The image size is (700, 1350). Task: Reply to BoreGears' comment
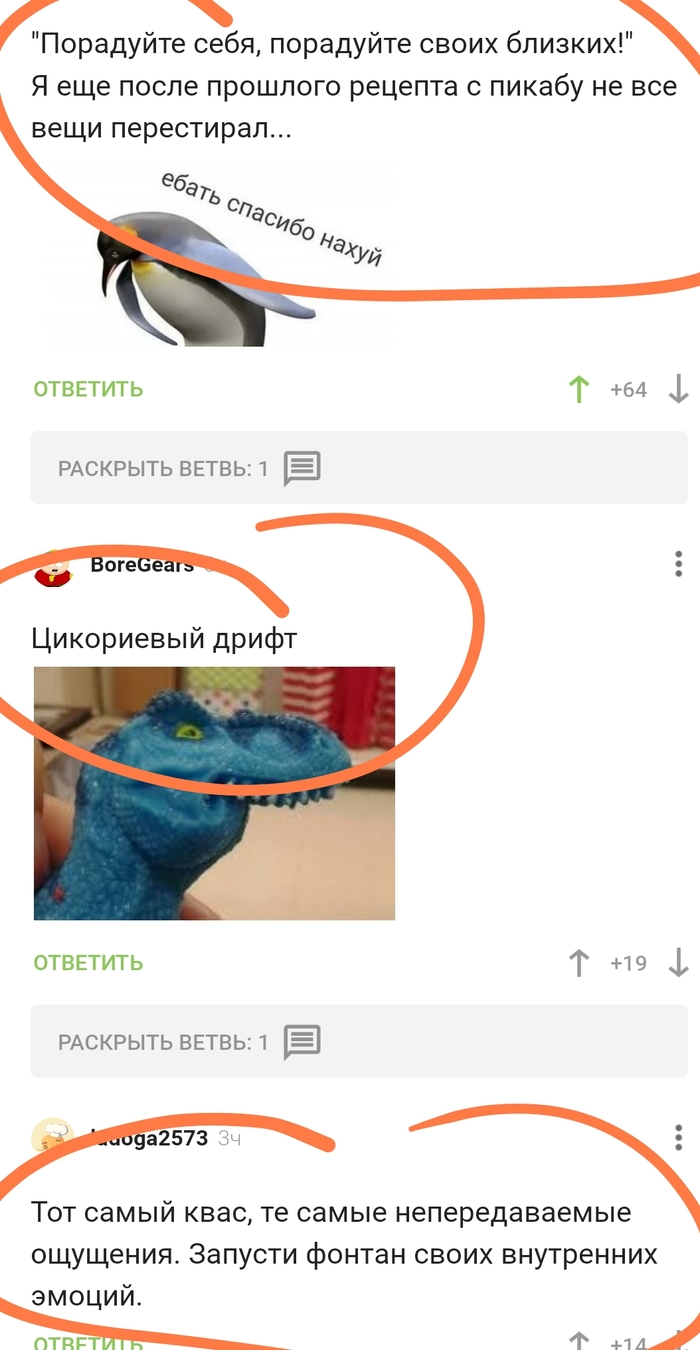(x=88, y=963)
